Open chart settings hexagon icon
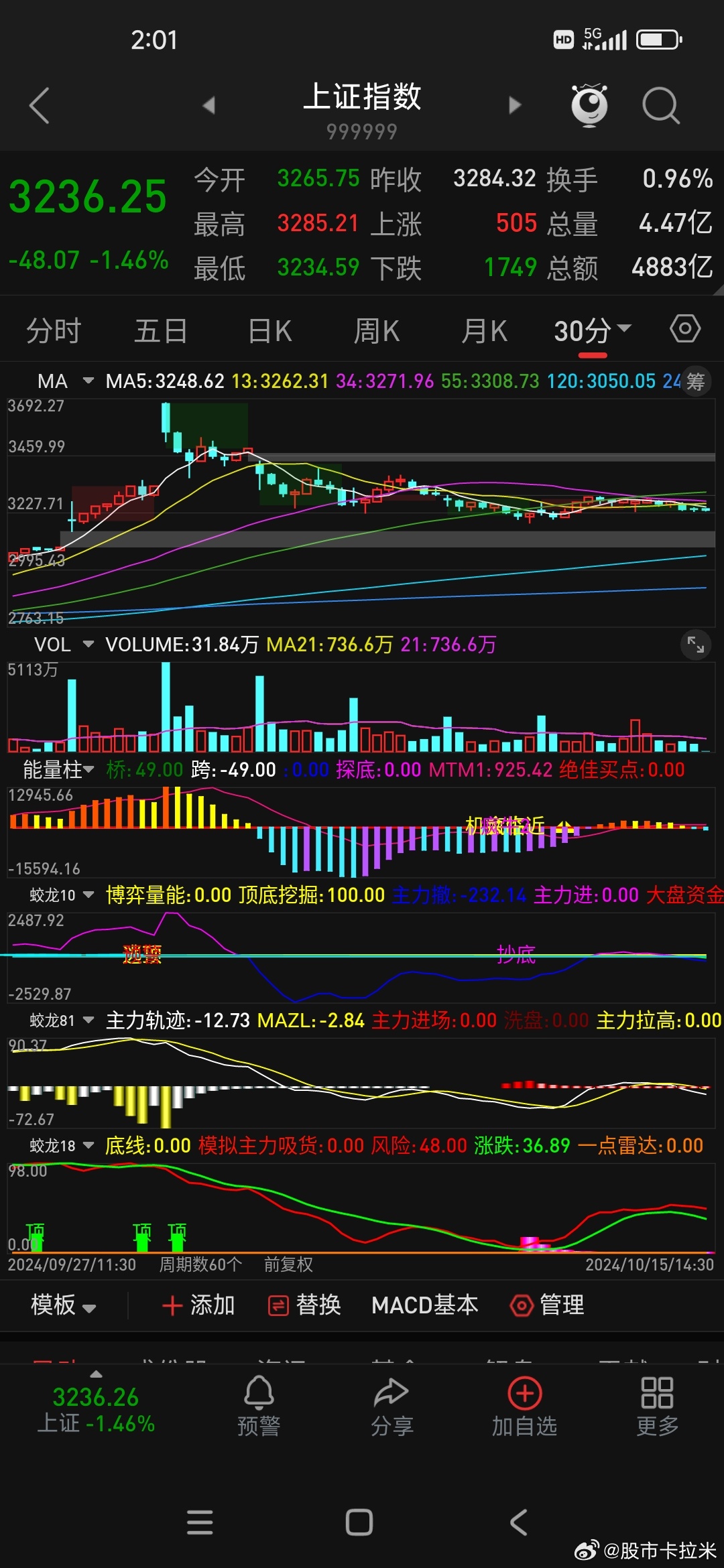This screenshot has width=724, height=1568. coord(685,328)
